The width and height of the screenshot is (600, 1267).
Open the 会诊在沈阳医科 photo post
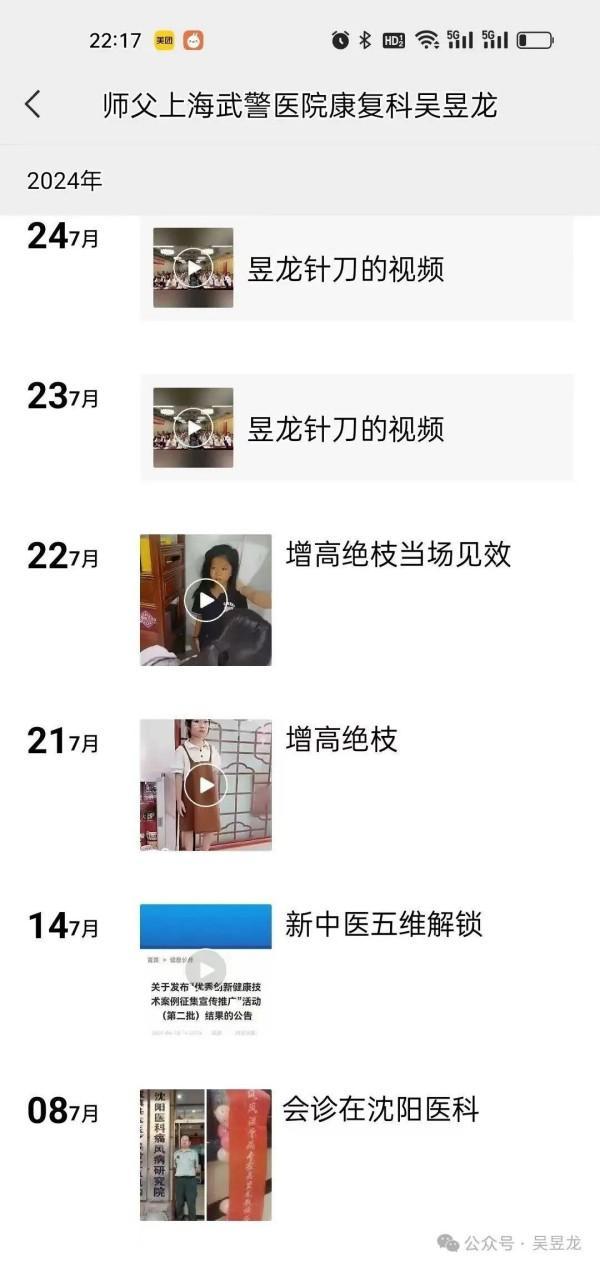click(x=205, y=1154)
